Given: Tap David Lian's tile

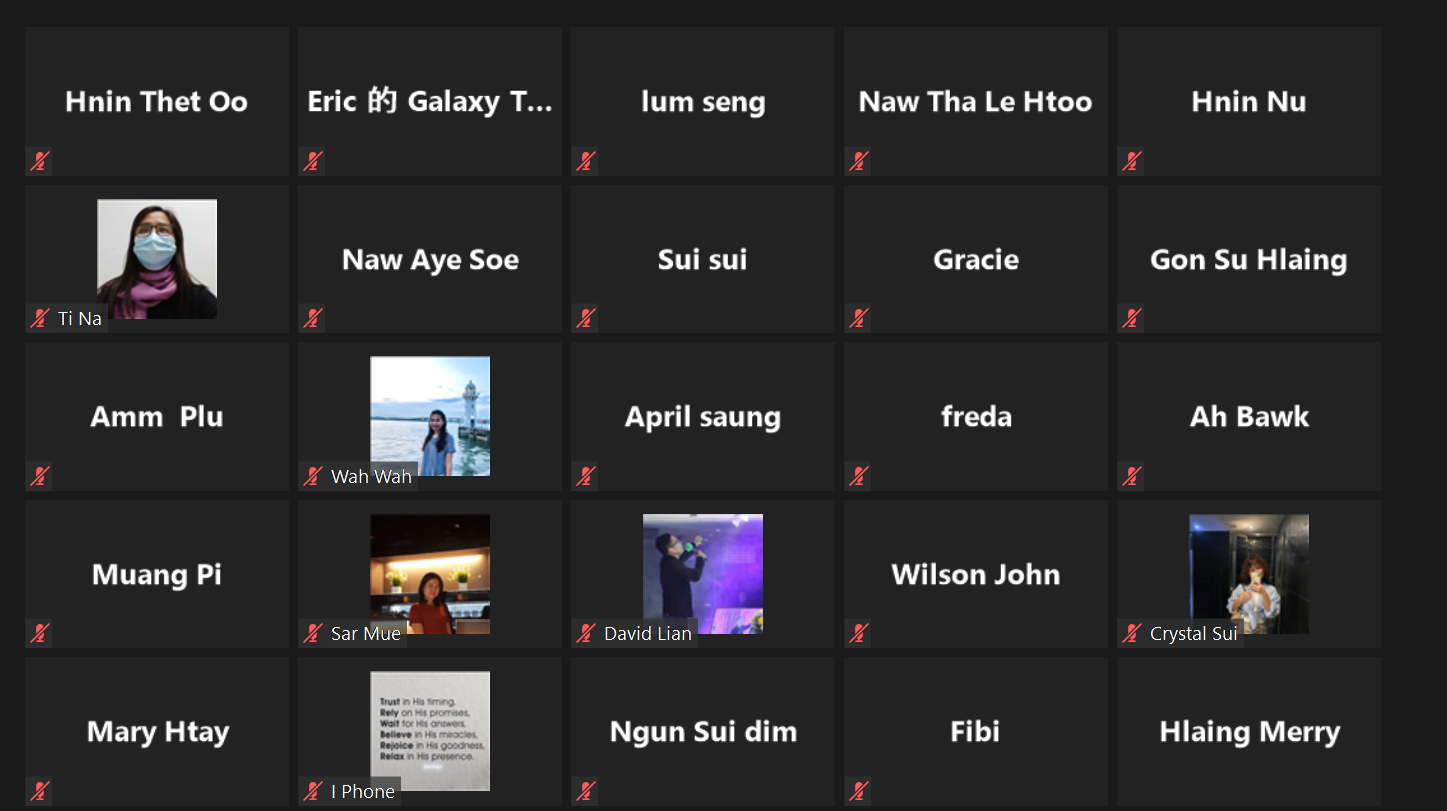Looking at the screenshot, I should point(702,573).
